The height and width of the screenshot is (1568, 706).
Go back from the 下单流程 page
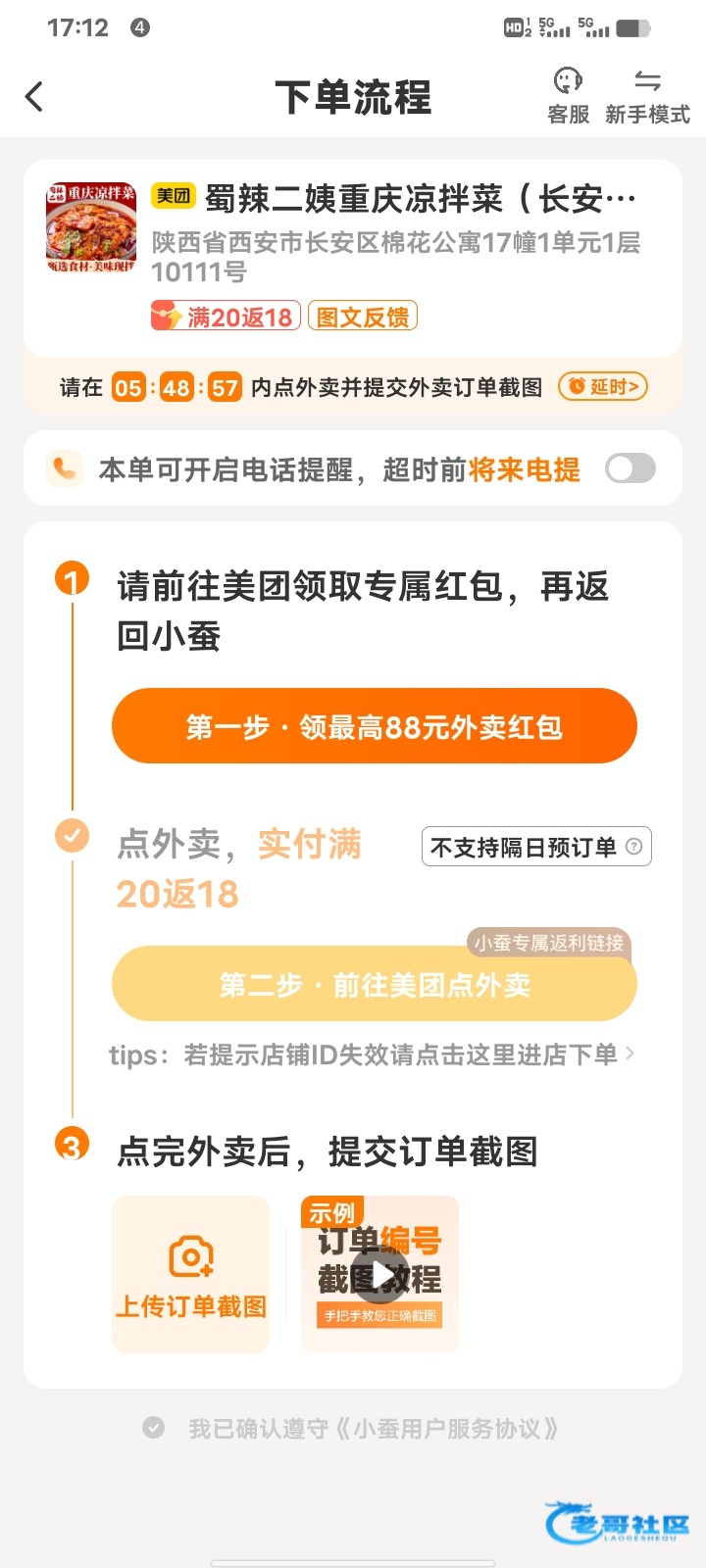point(34,97)
